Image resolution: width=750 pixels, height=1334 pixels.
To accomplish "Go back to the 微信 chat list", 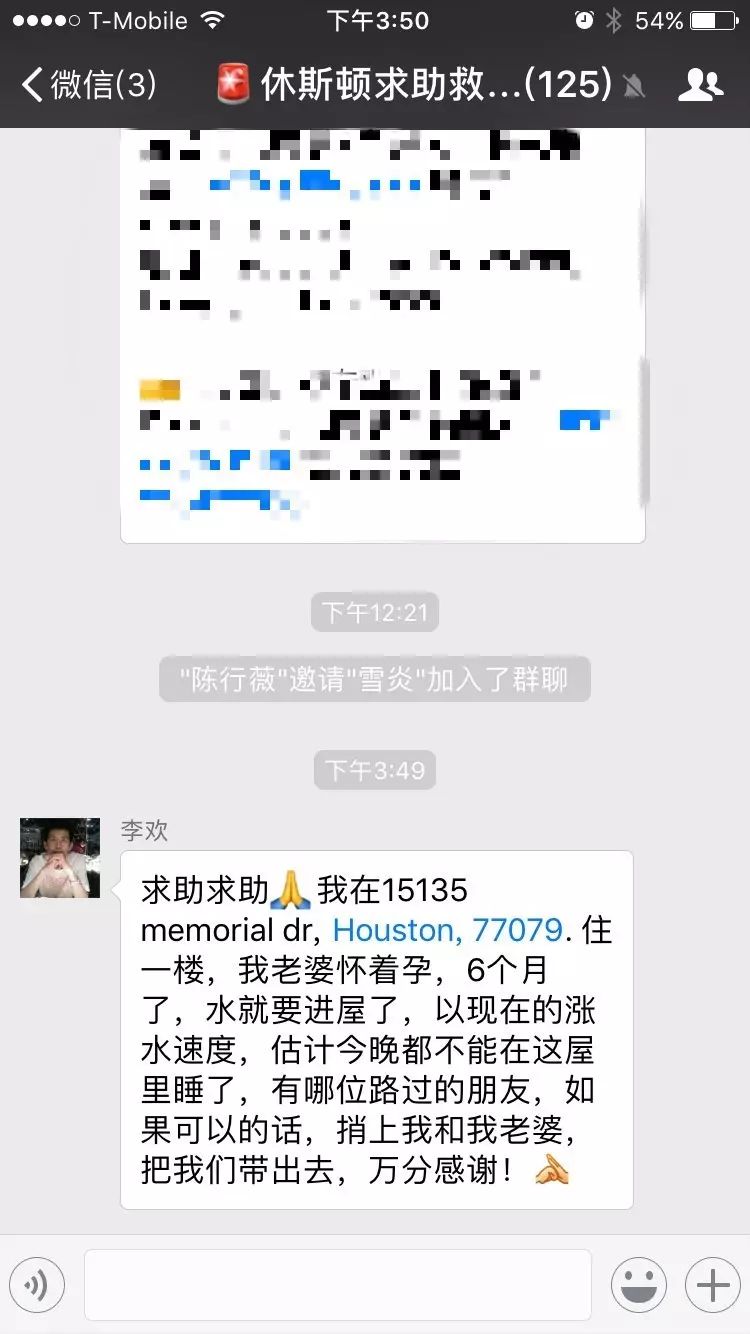I will (x=88, y=85).
